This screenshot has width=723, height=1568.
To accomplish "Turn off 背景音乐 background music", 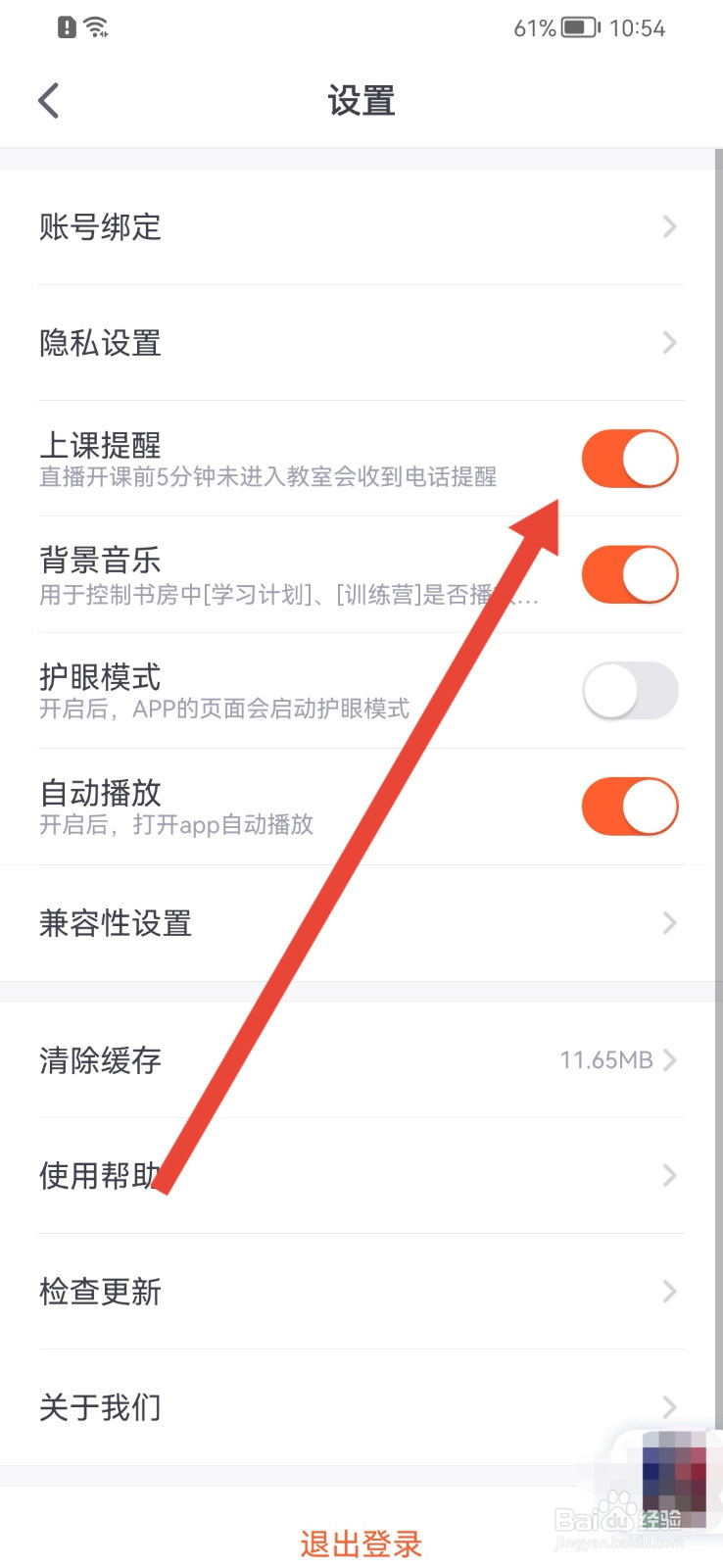I will (x=630, y=574).
